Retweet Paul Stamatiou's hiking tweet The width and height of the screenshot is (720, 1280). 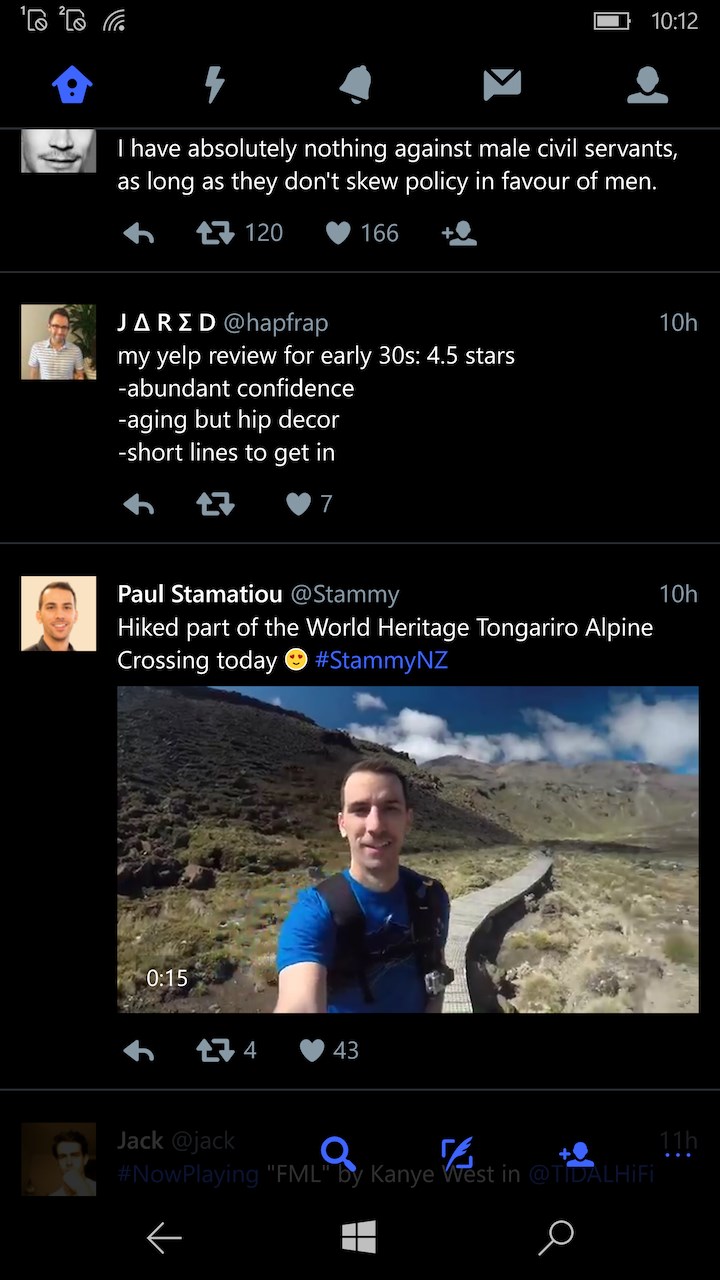tap(215, 1050)
